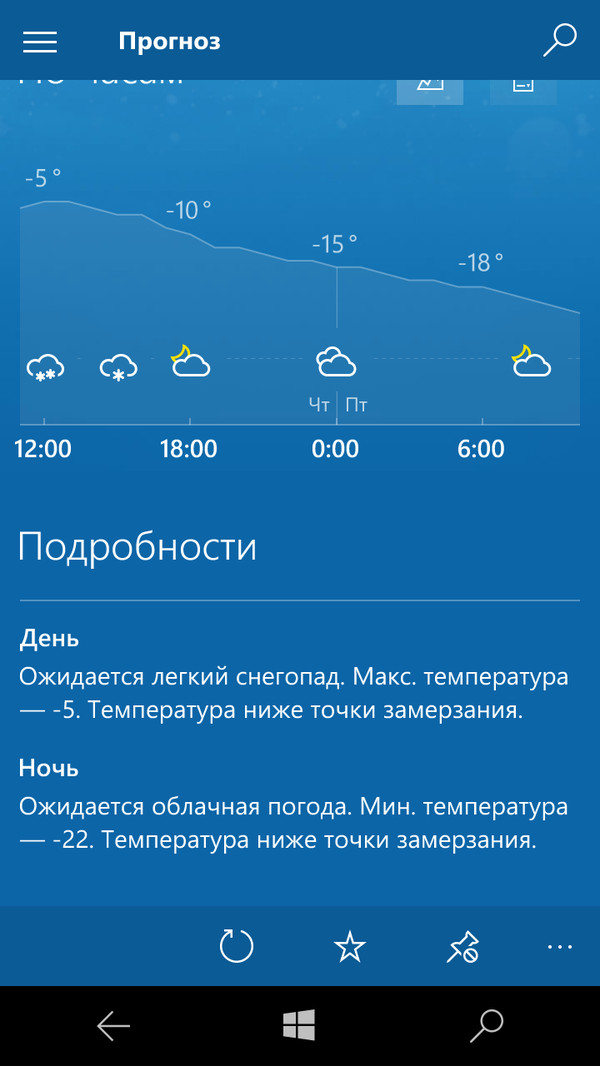The height and width of the screenshot is (1066, 600).
Task: Search for a location in the top bar
Action: 559,41
